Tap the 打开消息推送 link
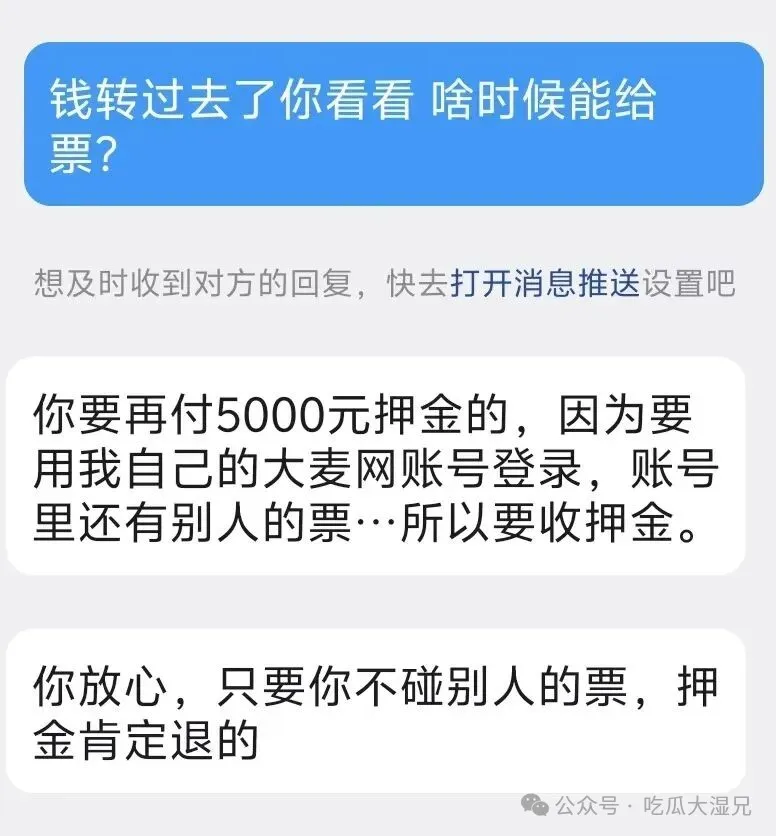Screen dimensions: 776x836 [544, 285]
